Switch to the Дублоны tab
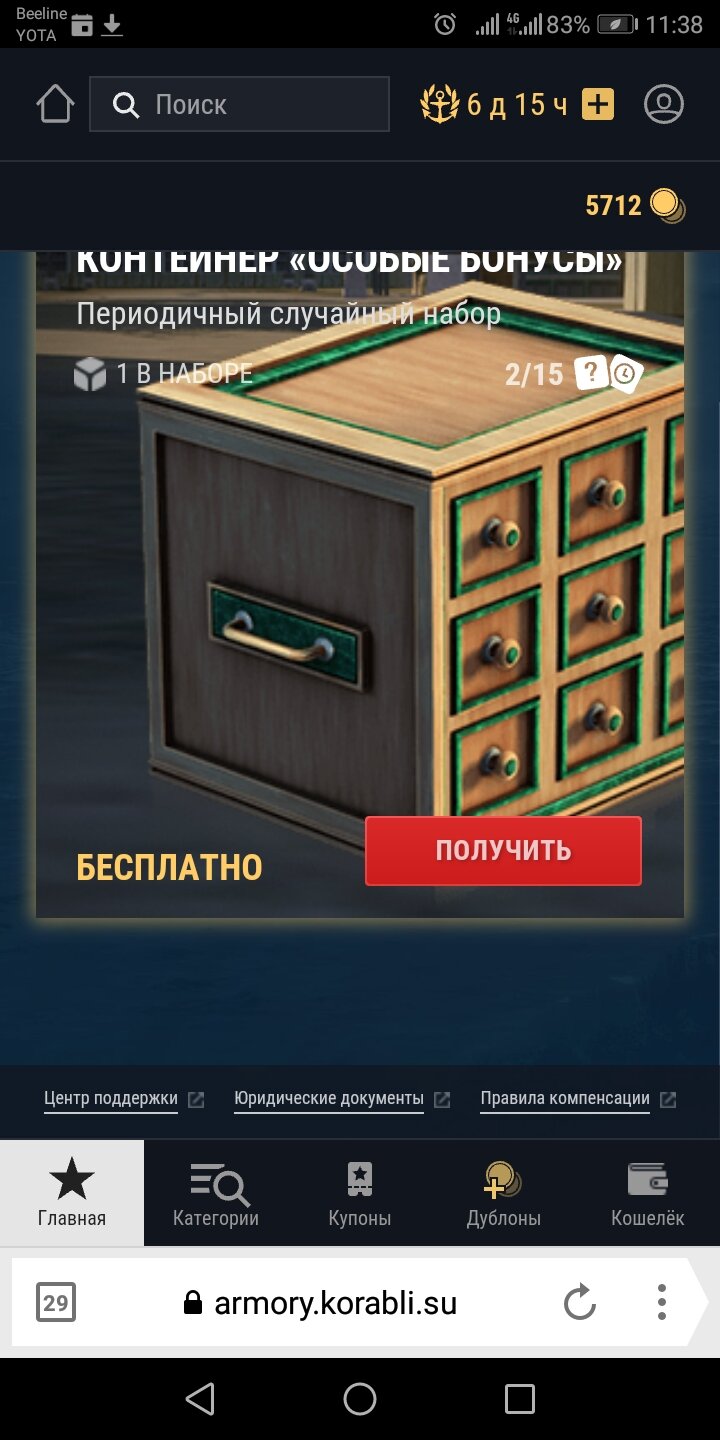 click(503, 1194)
